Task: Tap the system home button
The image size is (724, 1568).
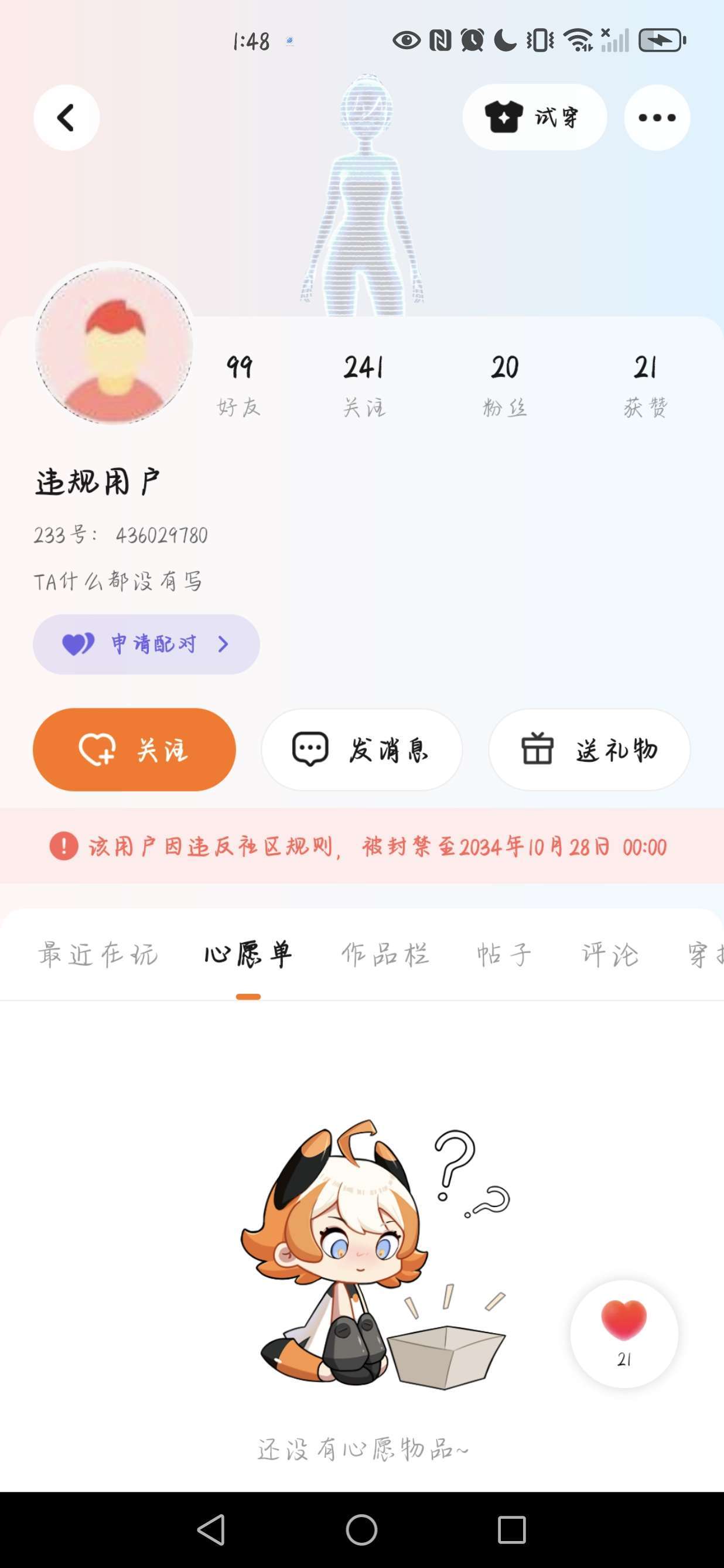Action: point(361,1530)
